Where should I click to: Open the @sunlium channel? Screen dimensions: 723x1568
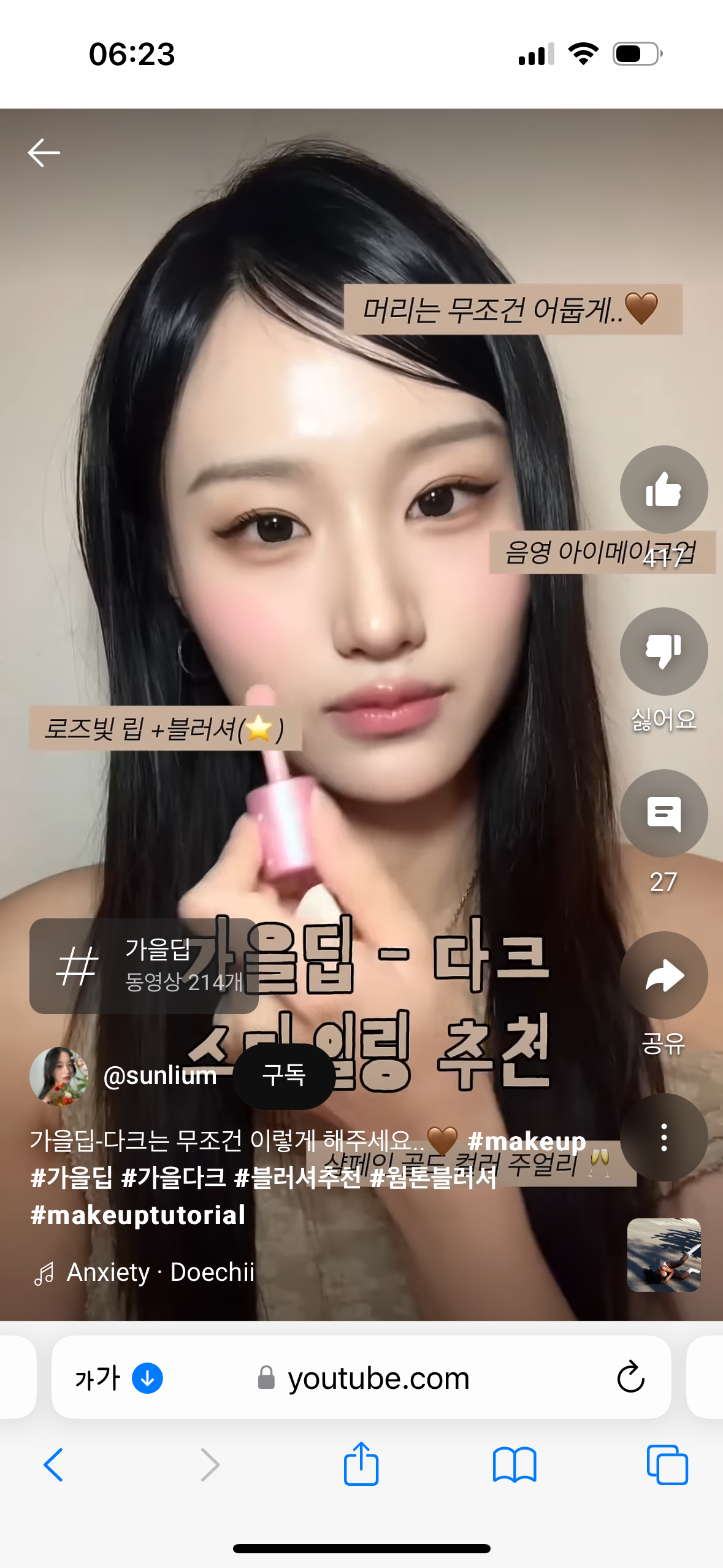coord(160,1075)
